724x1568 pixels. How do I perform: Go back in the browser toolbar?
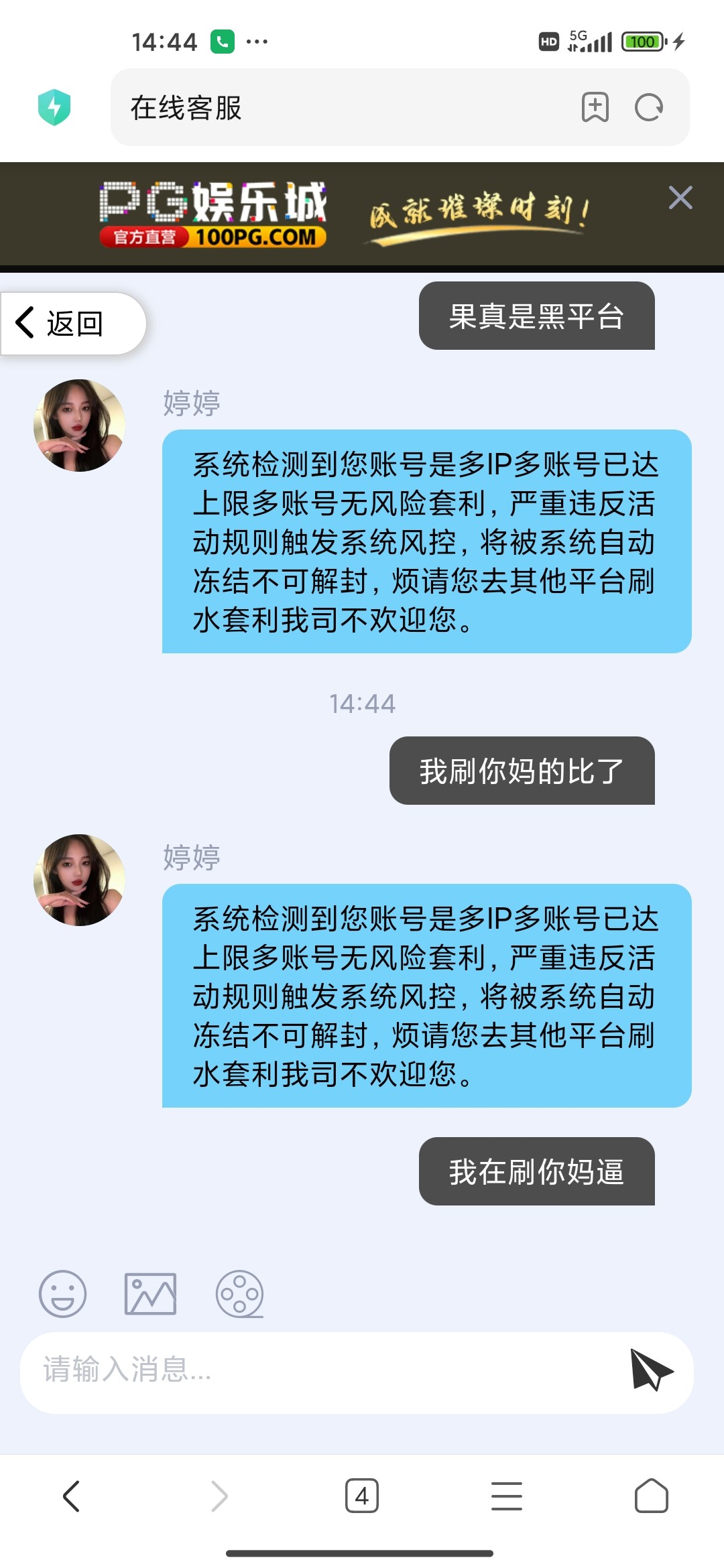tap(72, 1496)
